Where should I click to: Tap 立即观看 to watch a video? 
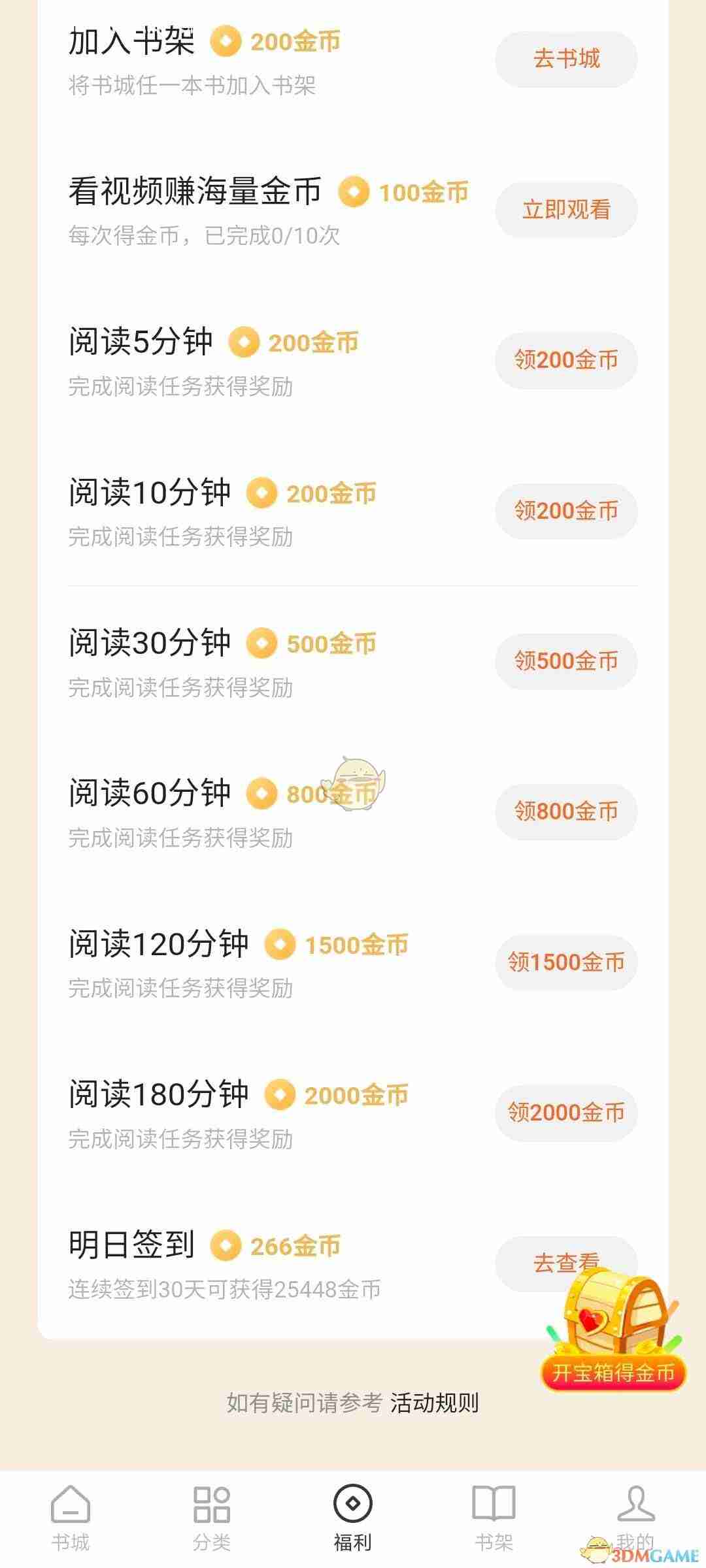click(566, 210)
